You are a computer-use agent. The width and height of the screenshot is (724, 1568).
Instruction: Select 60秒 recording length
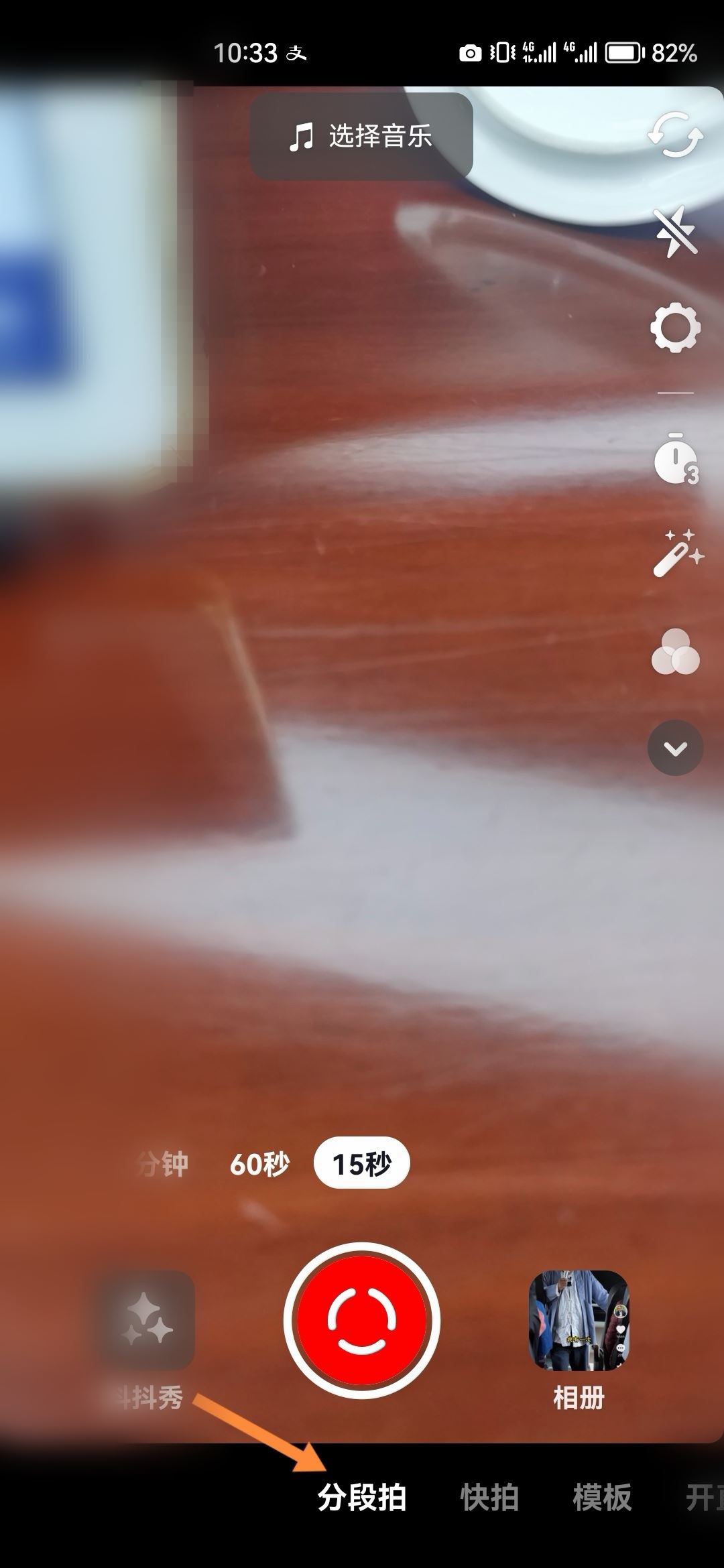click(x=259, y=1164)
